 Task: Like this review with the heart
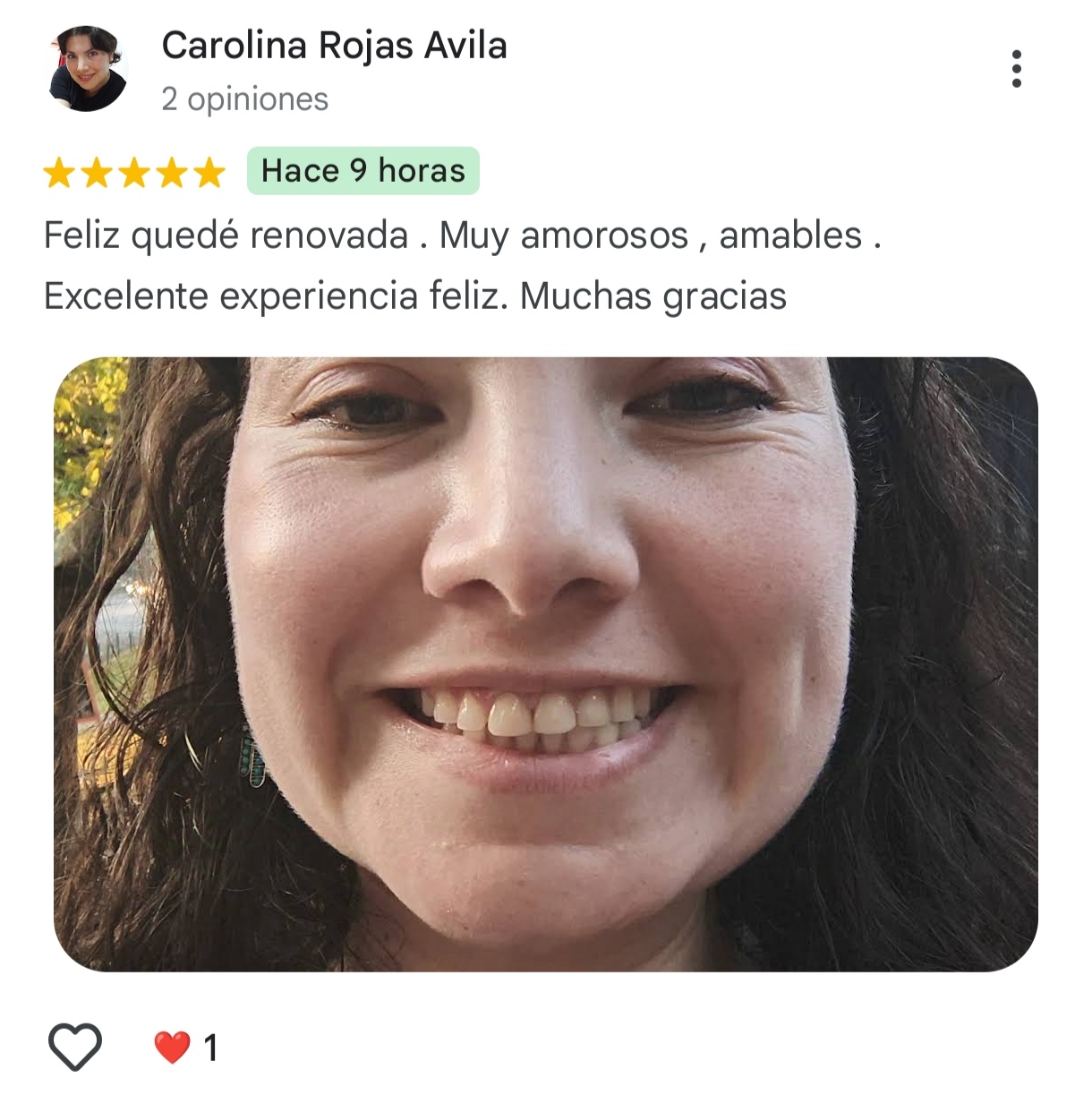tap(74, 1046)
